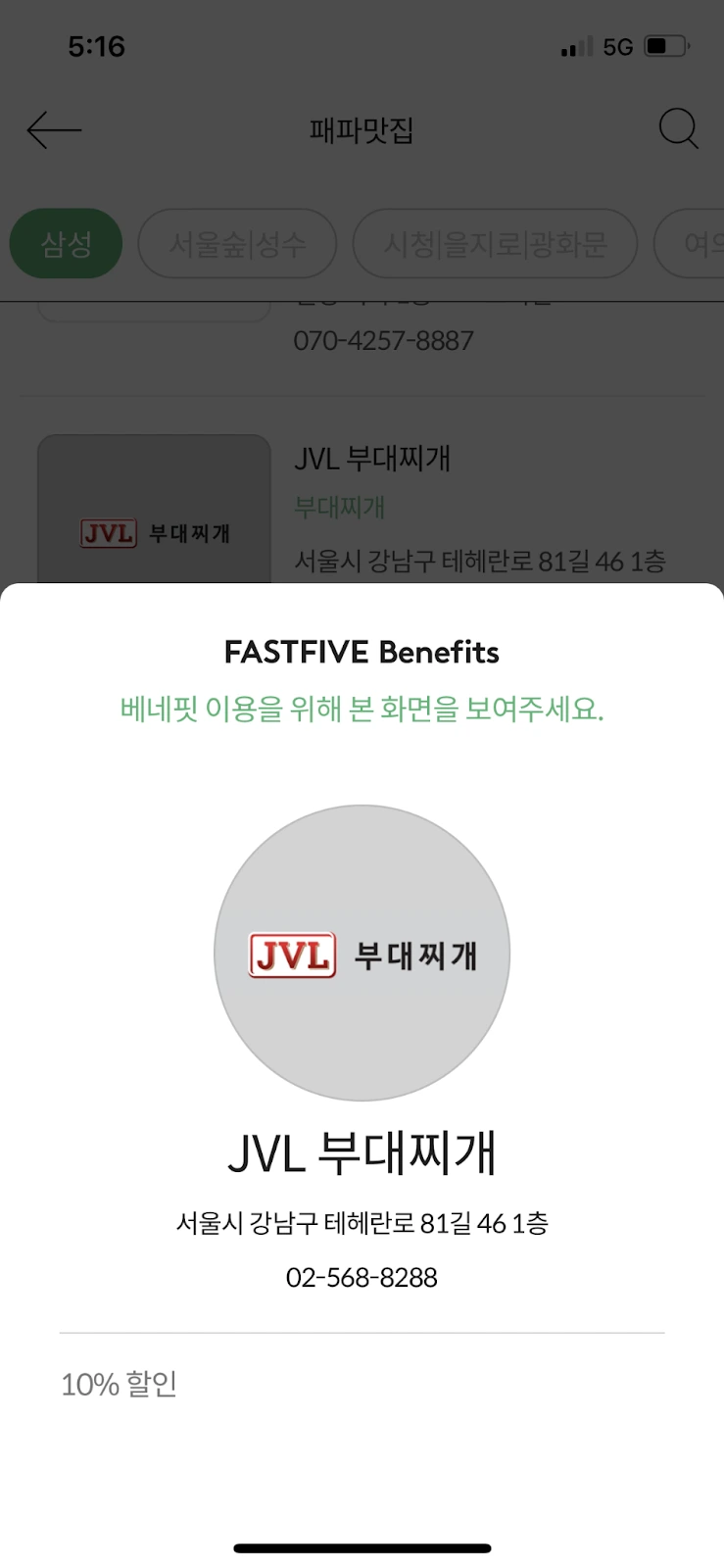Open the JVL 부대찌개 listing behind the sheet

pos(372,459)
